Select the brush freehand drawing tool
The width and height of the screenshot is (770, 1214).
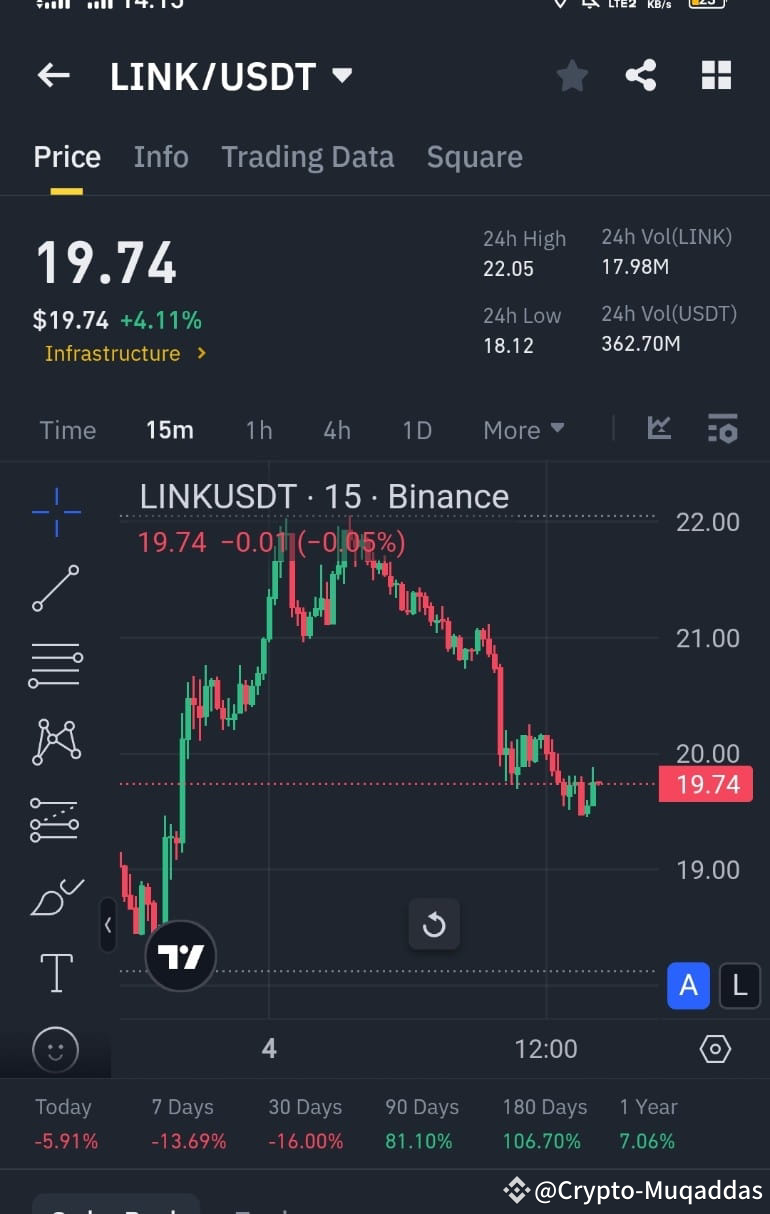click(55, 897)
